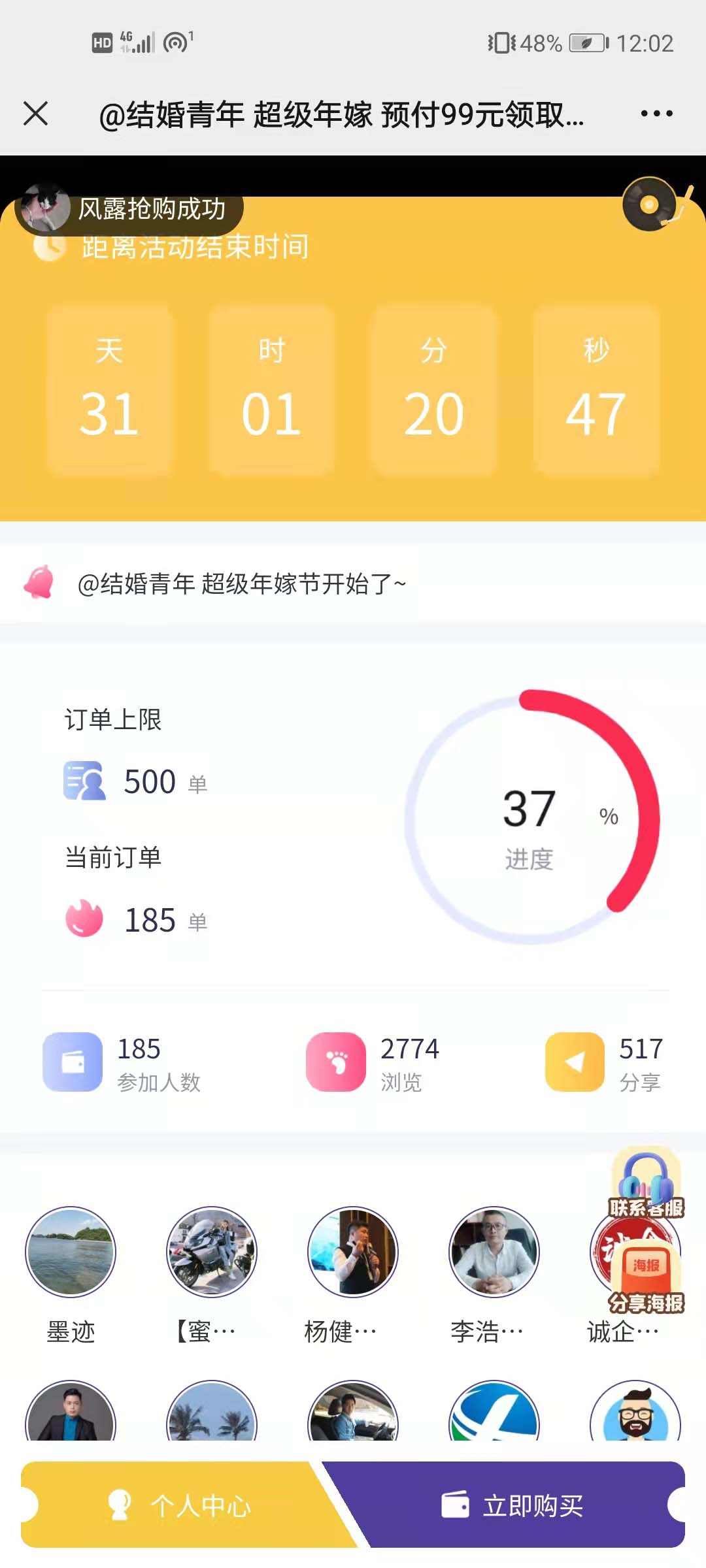Contact support via 联系客服 headset icon
Image resolution: width=706 pixels, height=1568 pixels.
click(x=646, y=1184)
